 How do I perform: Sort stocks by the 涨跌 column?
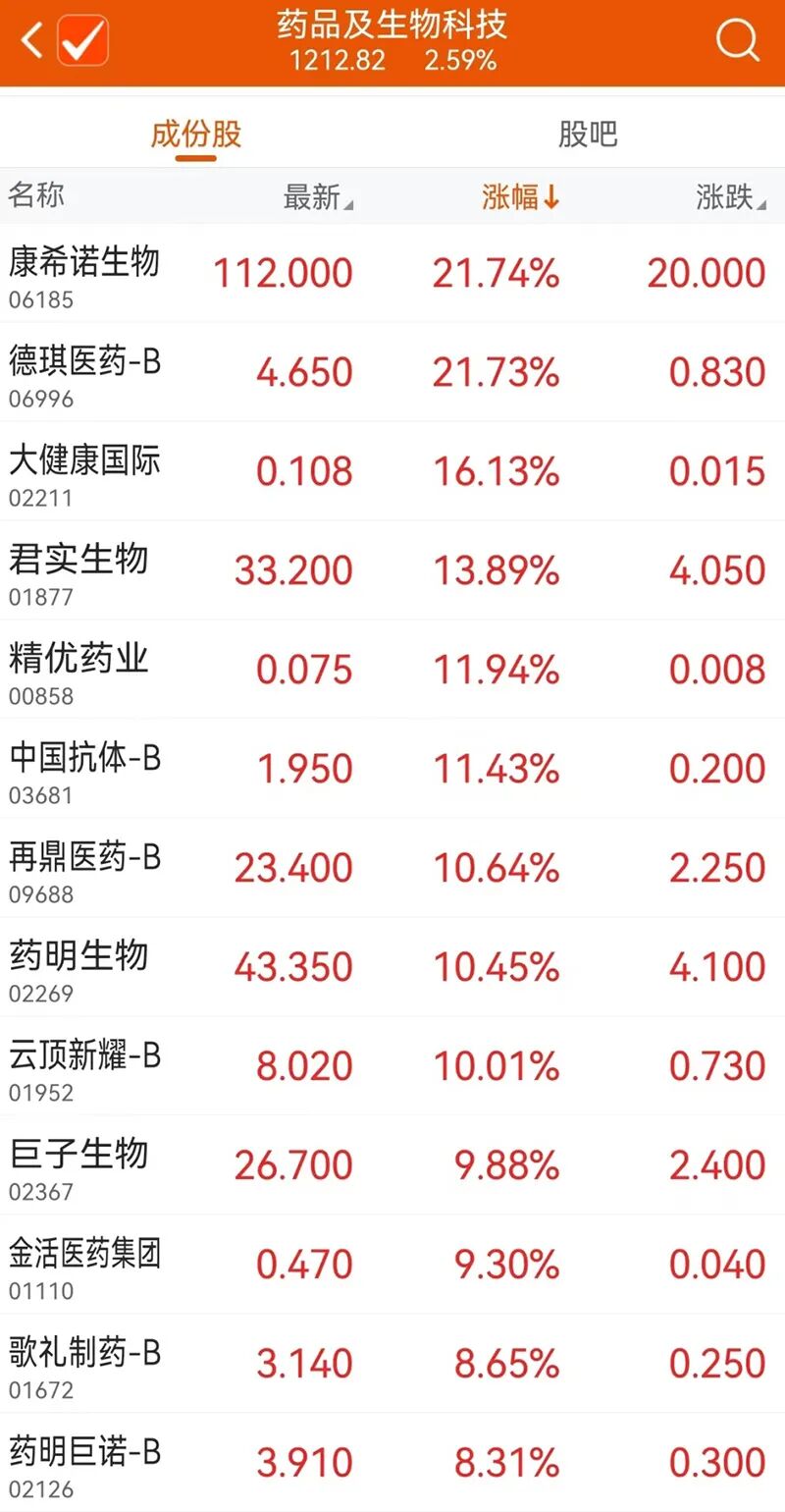pyautogui.click(x=731, y=196)
